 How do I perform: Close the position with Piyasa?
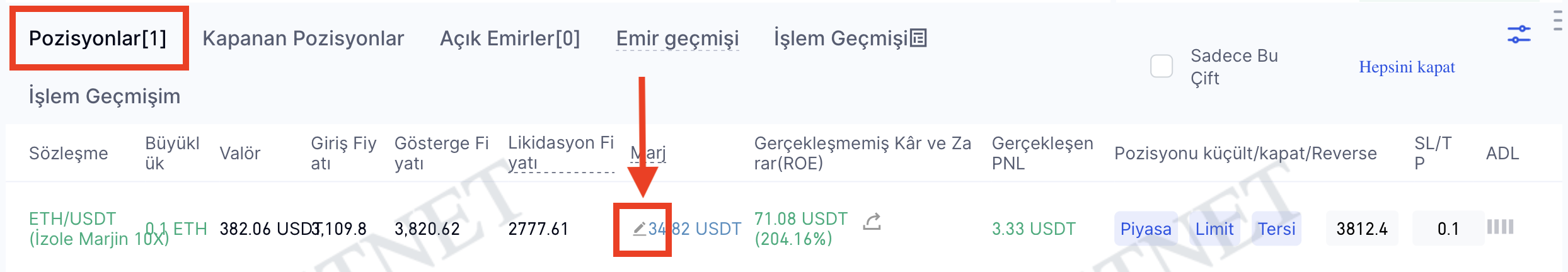(x=1145, y=229)
